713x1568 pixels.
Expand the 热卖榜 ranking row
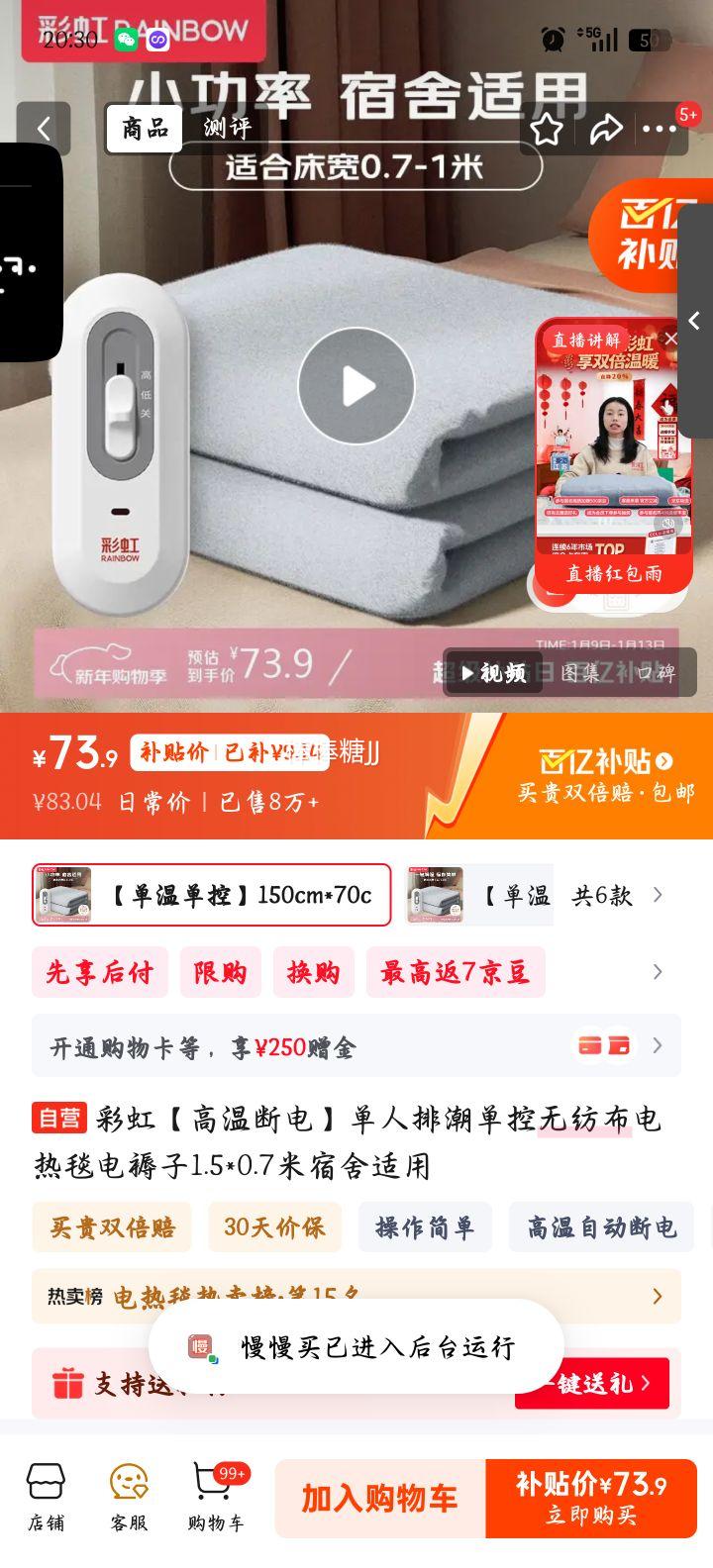click(657, 1295)
